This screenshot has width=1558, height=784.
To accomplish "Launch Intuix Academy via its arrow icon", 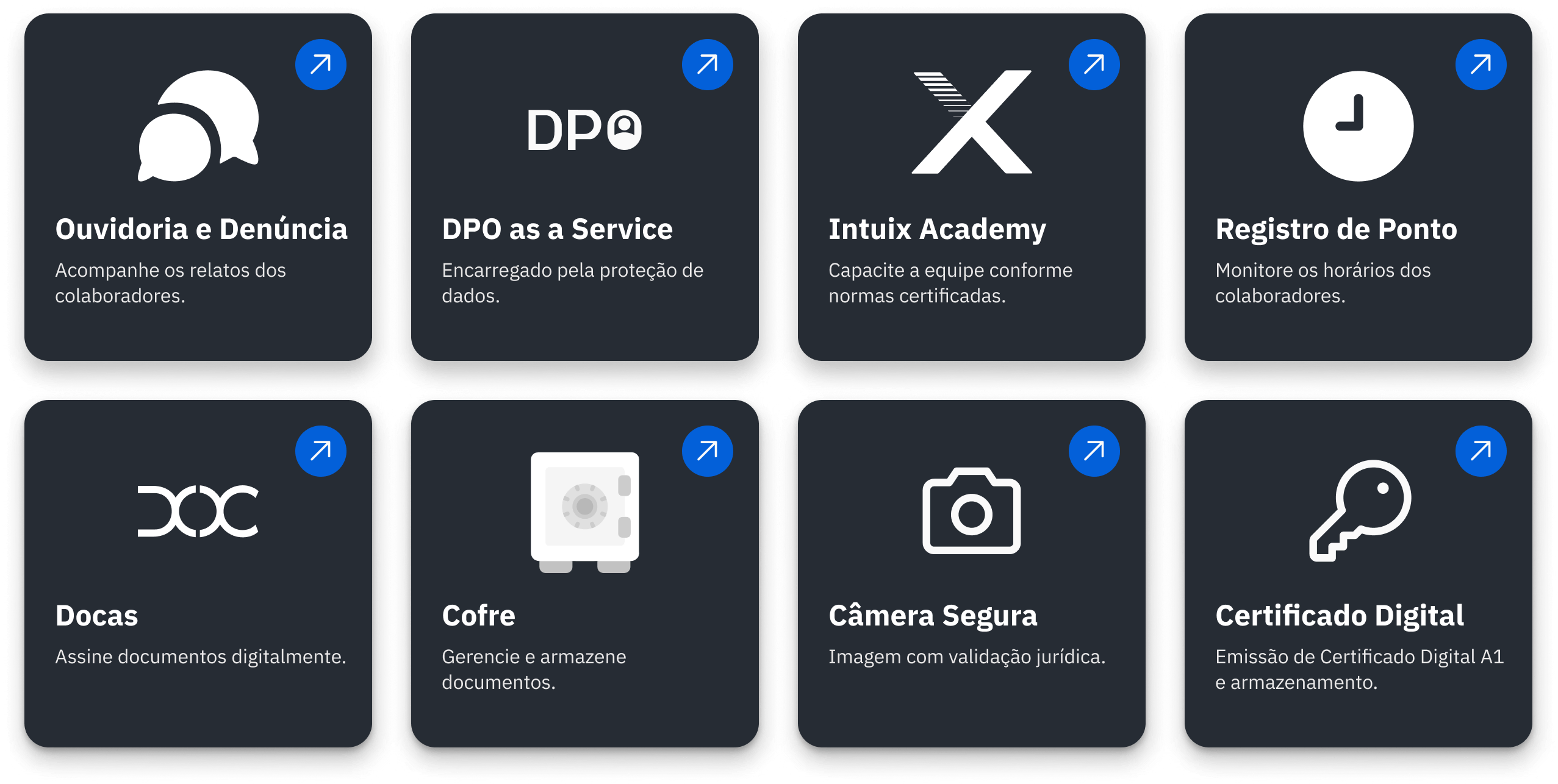I will click(x=1094, y=65).
